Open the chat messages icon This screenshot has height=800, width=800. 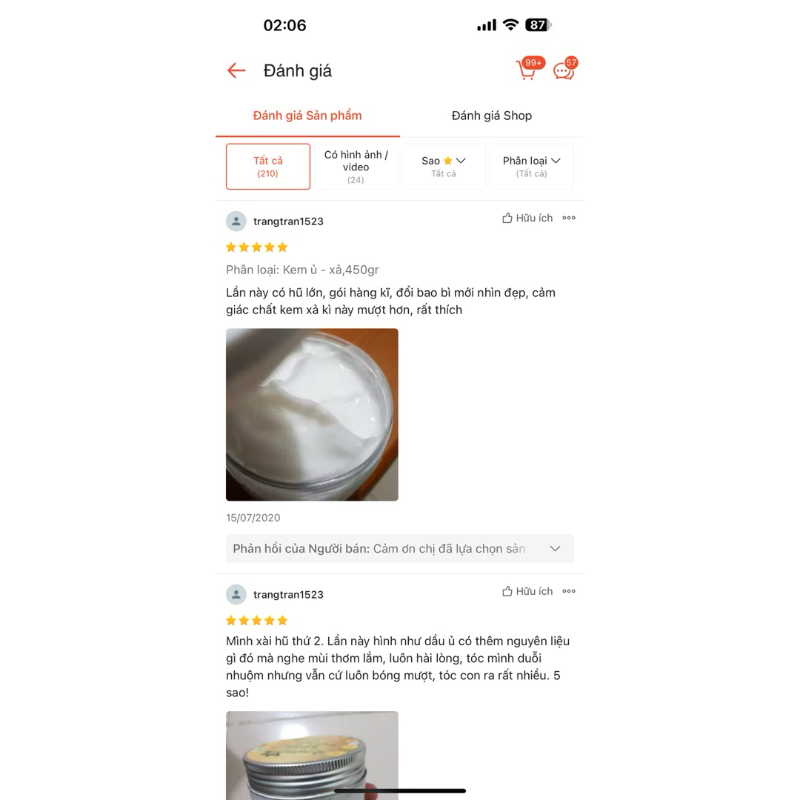(x=564, y=70)
